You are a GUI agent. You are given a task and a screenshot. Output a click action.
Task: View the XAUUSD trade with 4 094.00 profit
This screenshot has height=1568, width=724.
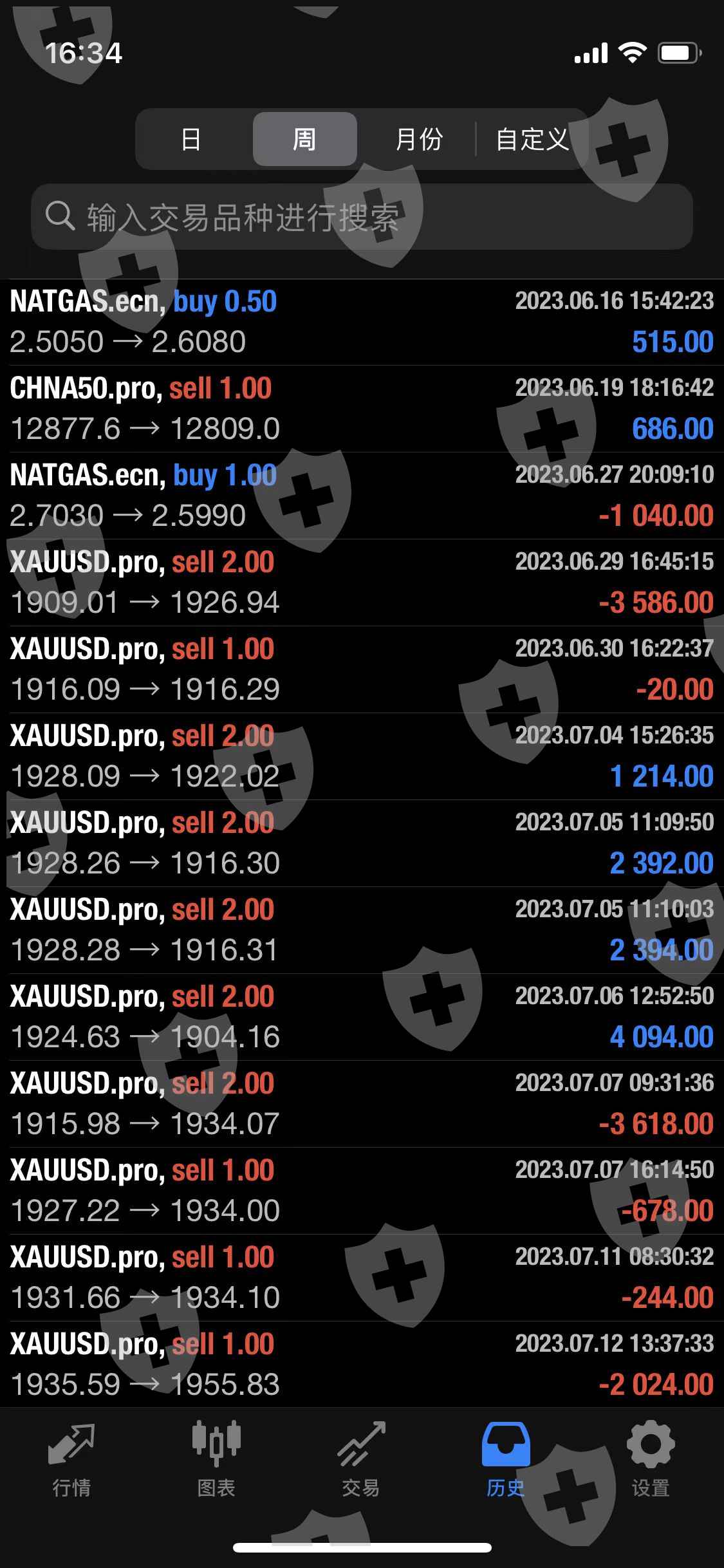coord(362,1017)
